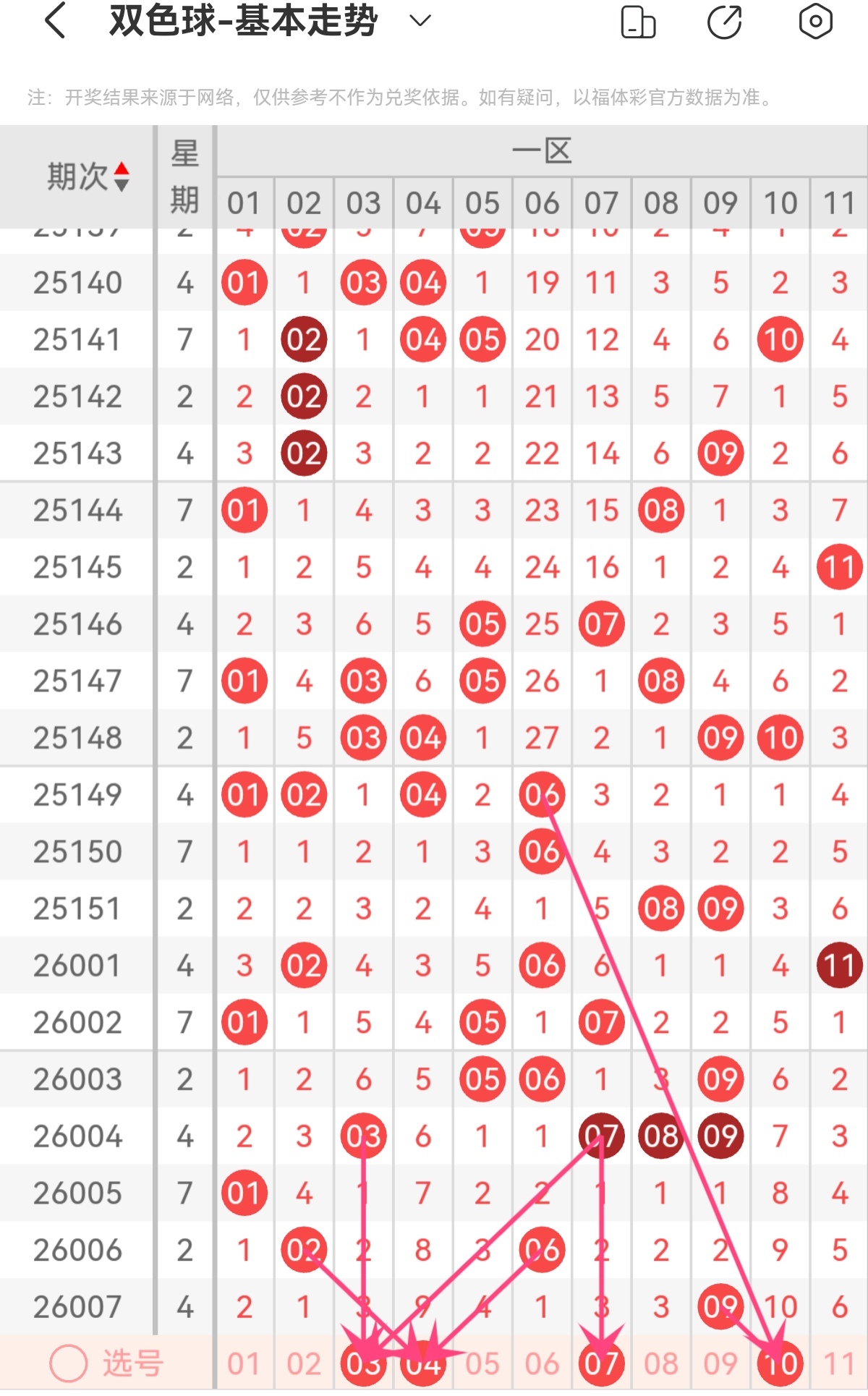This screenshot has height=1396, width=868.
Task: Select number 06 in the 选号 row
Action: (542, 1364)
